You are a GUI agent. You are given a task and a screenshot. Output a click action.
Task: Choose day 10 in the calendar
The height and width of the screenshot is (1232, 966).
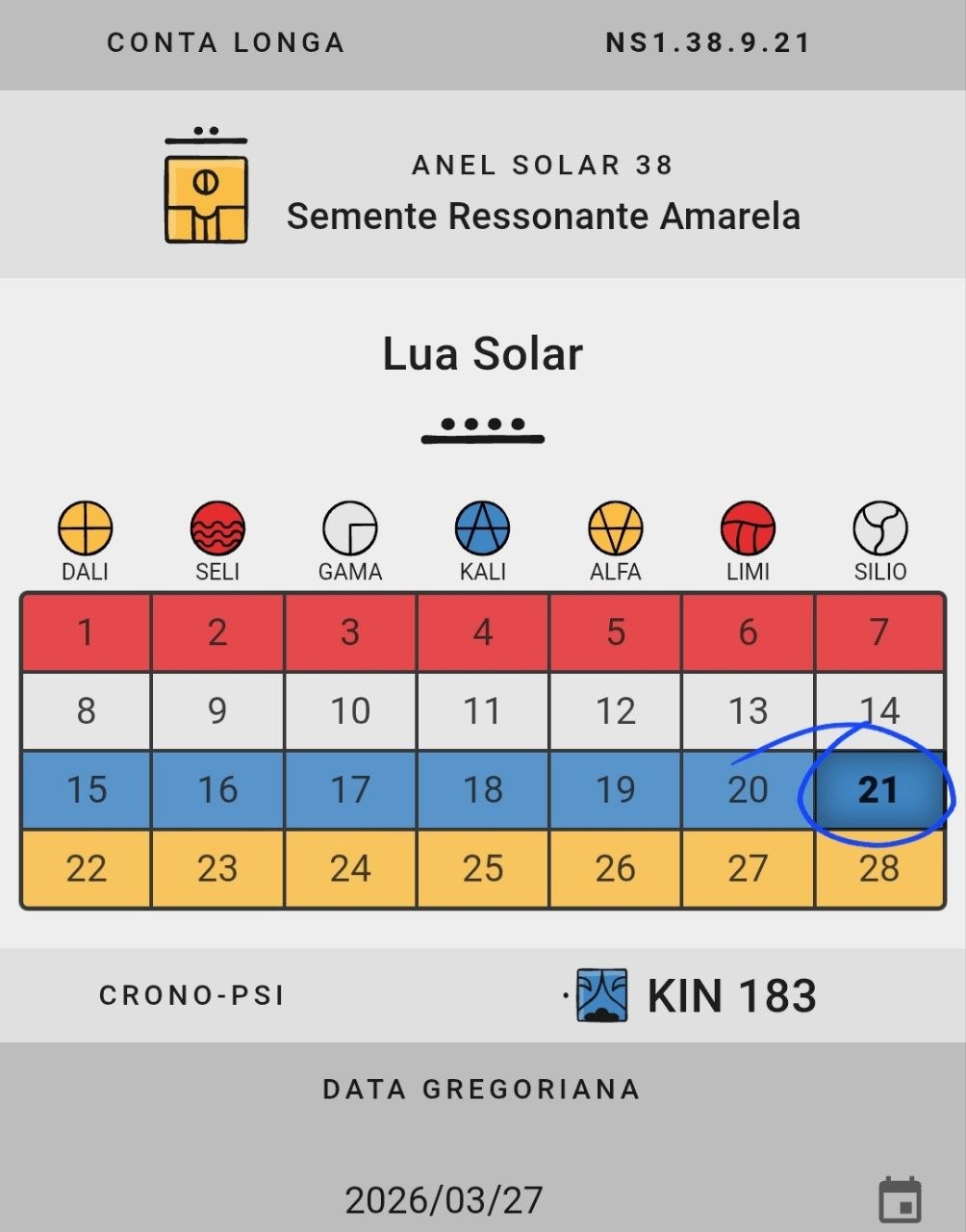pos(350,711)
